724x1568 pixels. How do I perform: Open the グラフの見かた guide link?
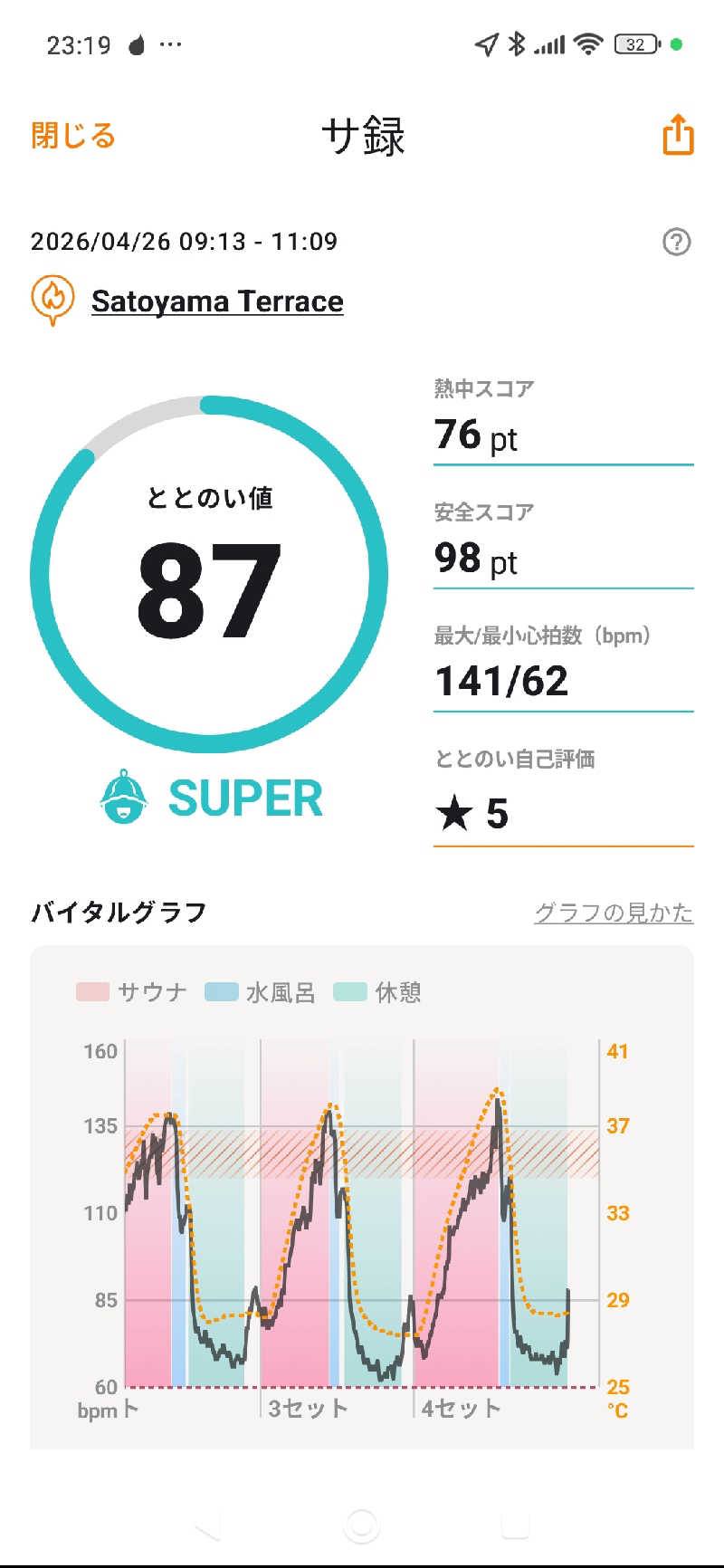(x=614, y=912)
